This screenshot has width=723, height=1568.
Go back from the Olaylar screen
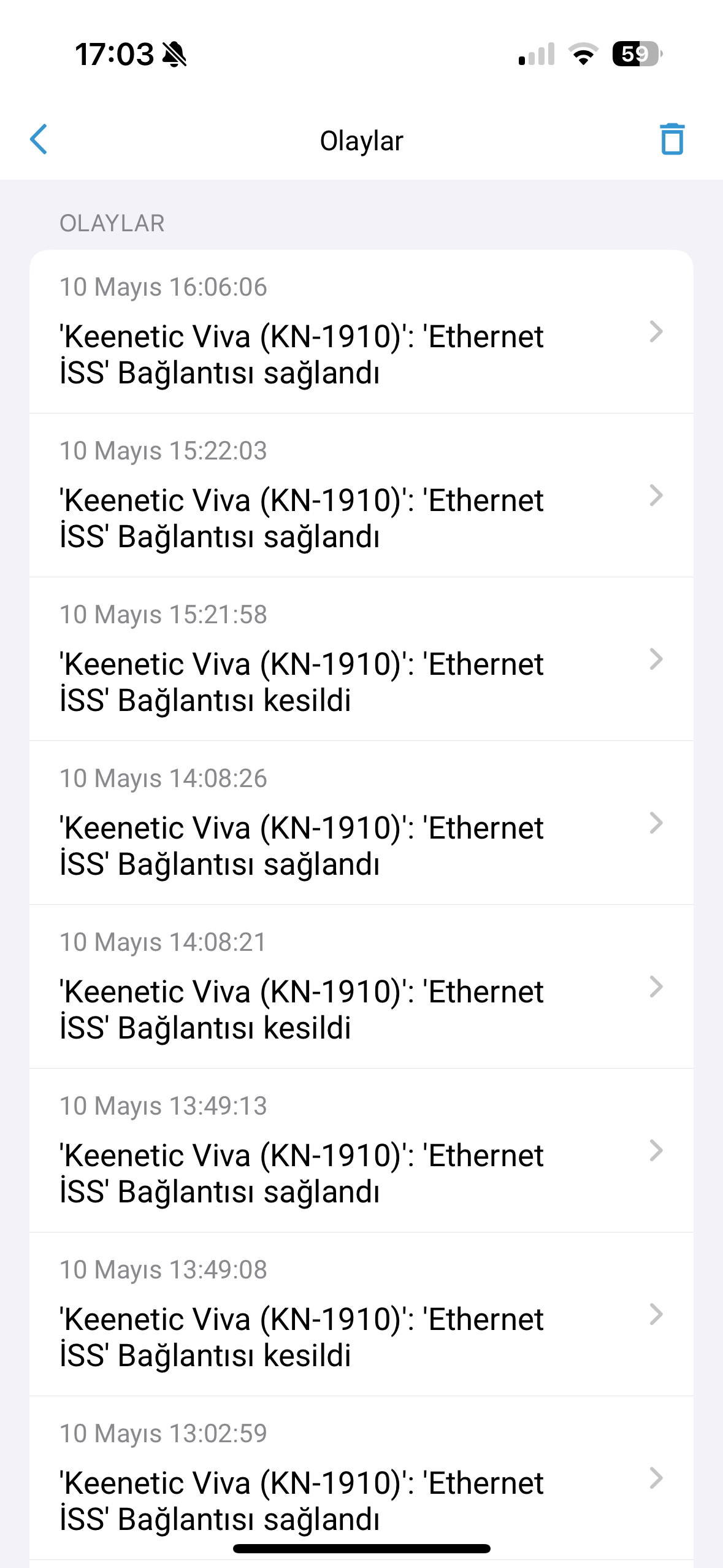coord(39,139)
